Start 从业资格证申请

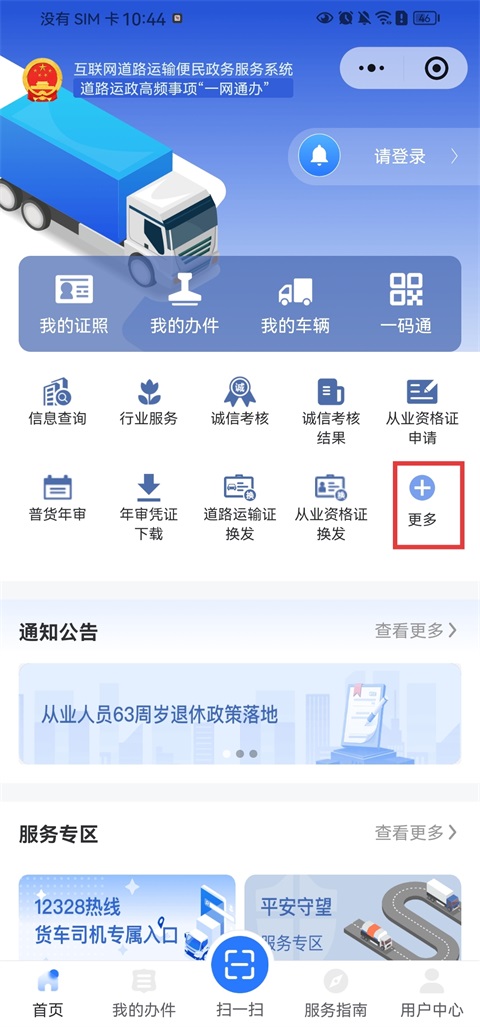click(x=422, y=411)
